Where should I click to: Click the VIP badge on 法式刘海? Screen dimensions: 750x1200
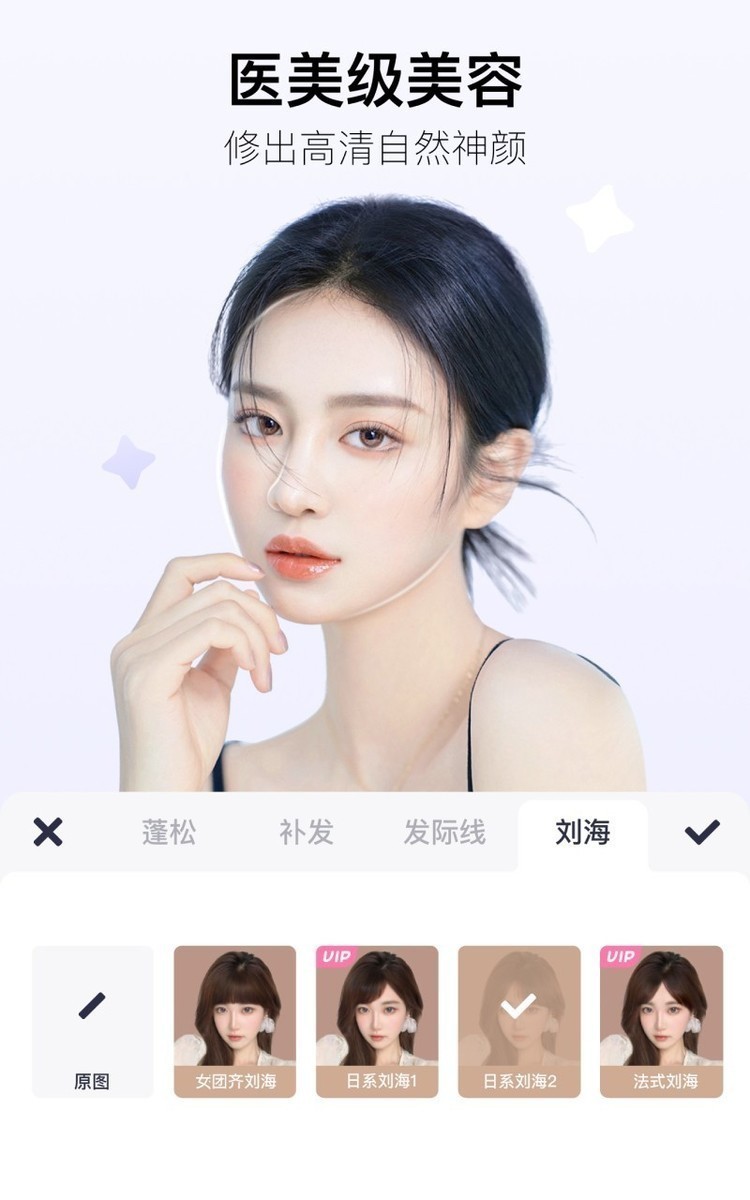(619, 957)
